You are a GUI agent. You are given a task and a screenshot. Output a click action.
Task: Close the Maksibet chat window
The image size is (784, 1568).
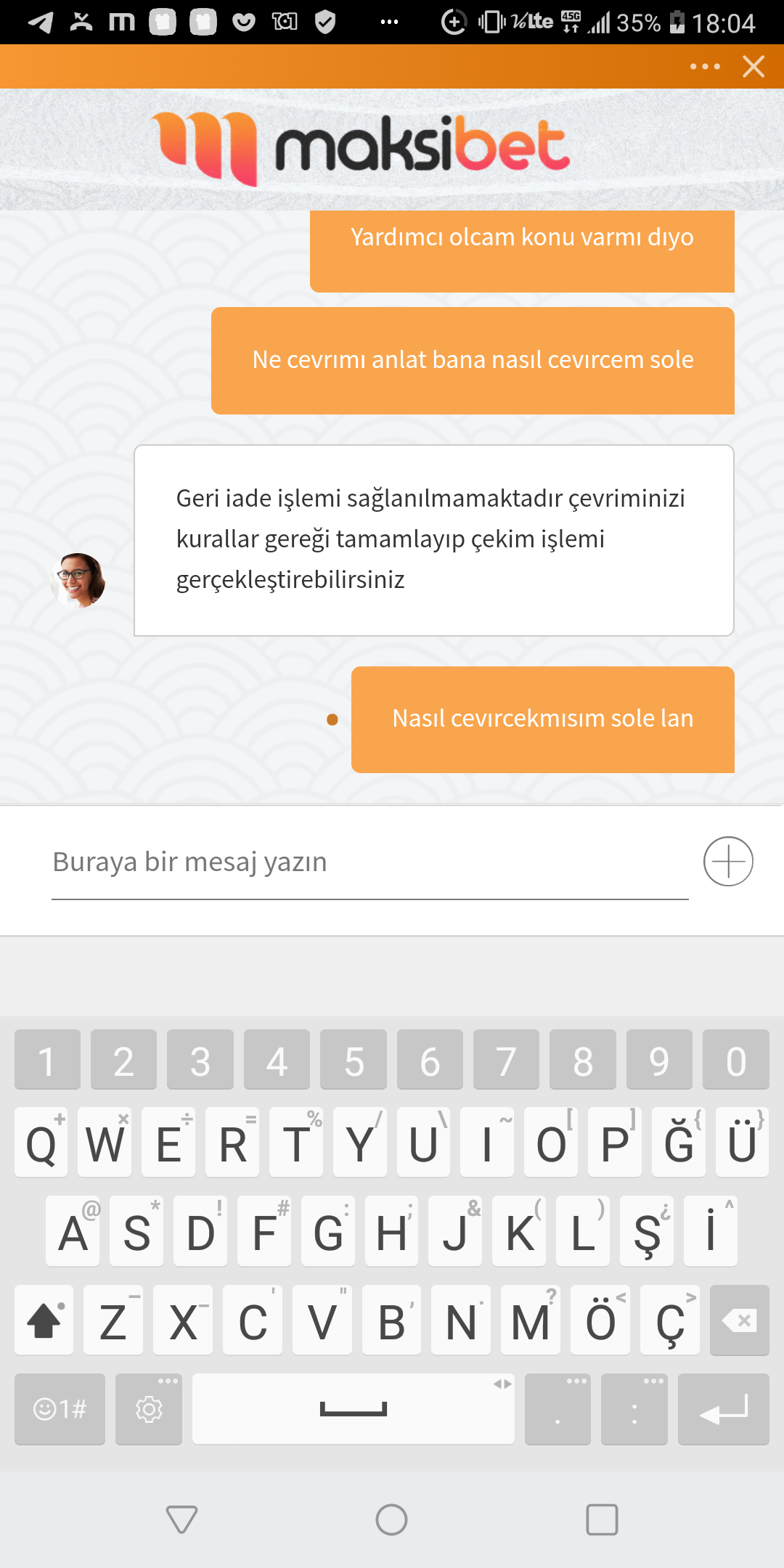point(754,67)
